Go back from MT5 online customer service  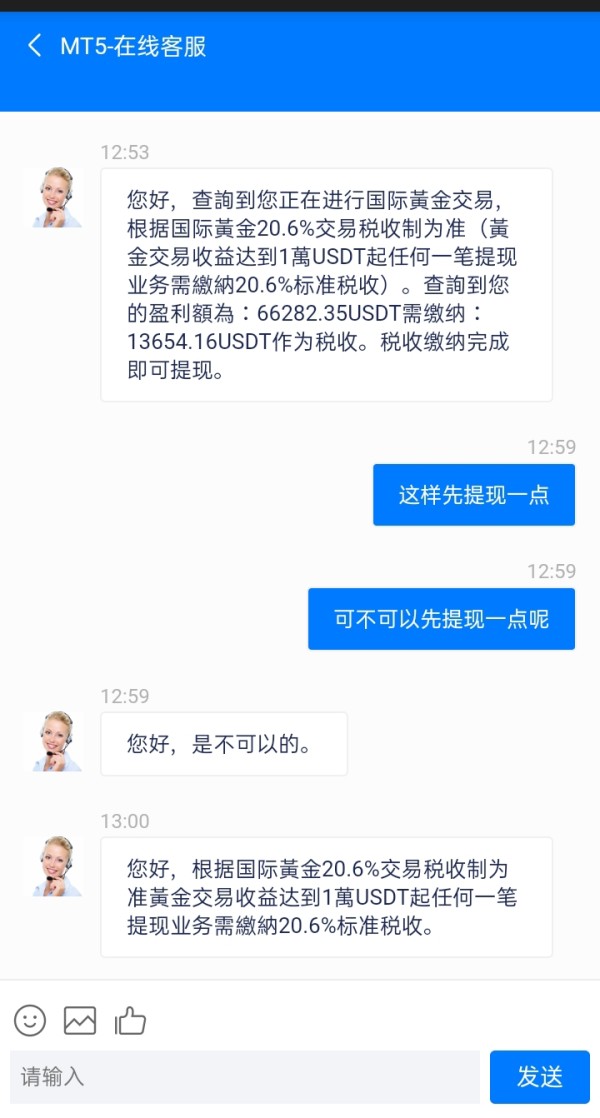[x=34, y=46]
